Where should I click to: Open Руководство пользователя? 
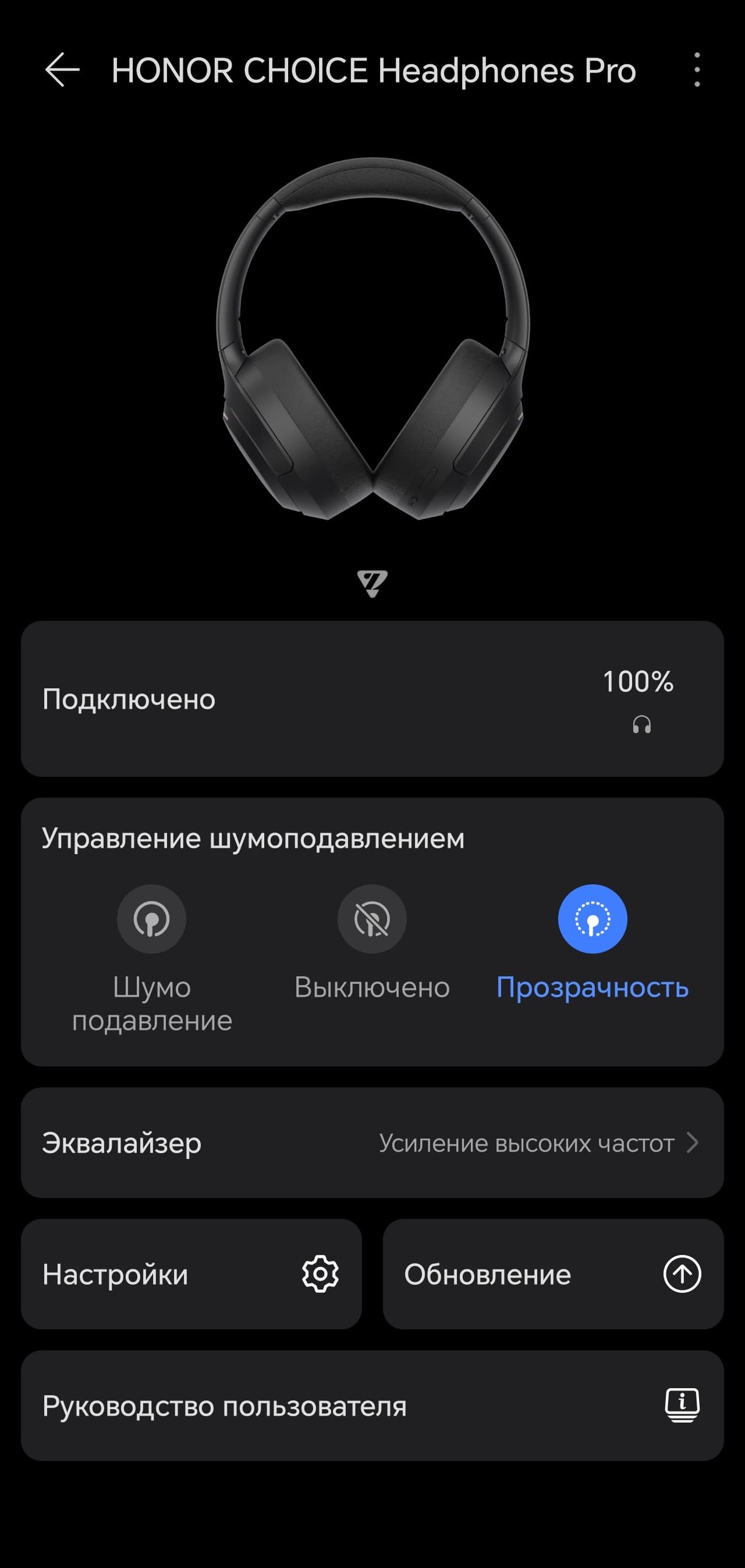[x=372, y=1406]
